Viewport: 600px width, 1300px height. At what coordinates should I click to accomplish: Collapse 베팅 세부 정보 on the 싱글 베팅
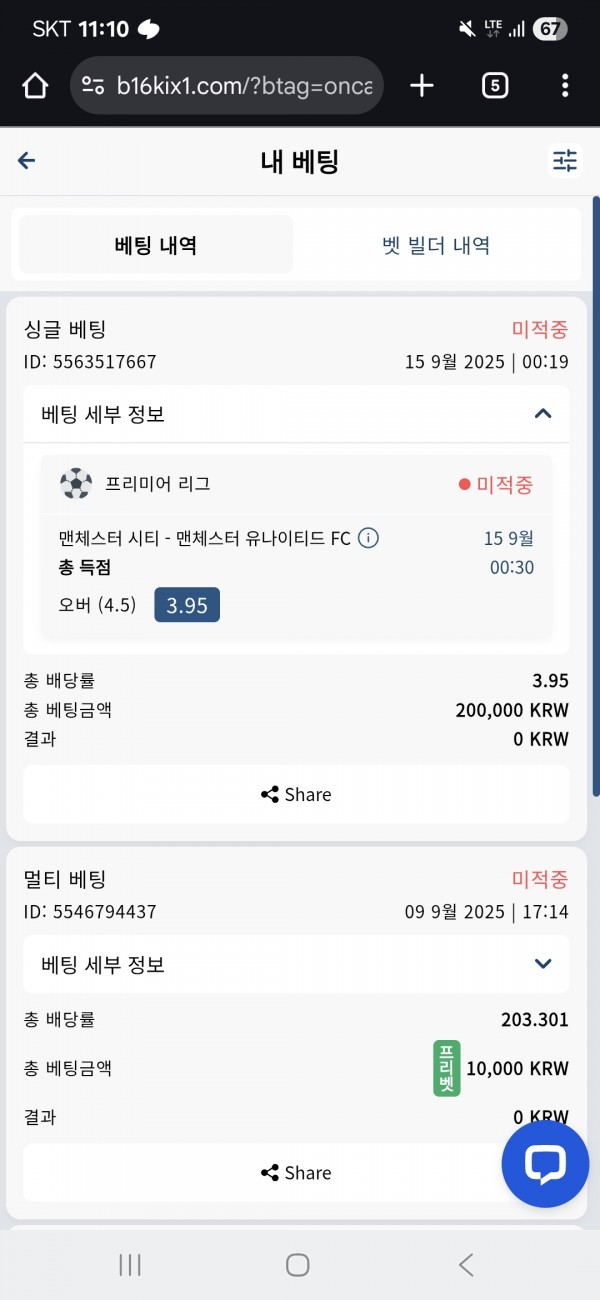pos(297,414)
